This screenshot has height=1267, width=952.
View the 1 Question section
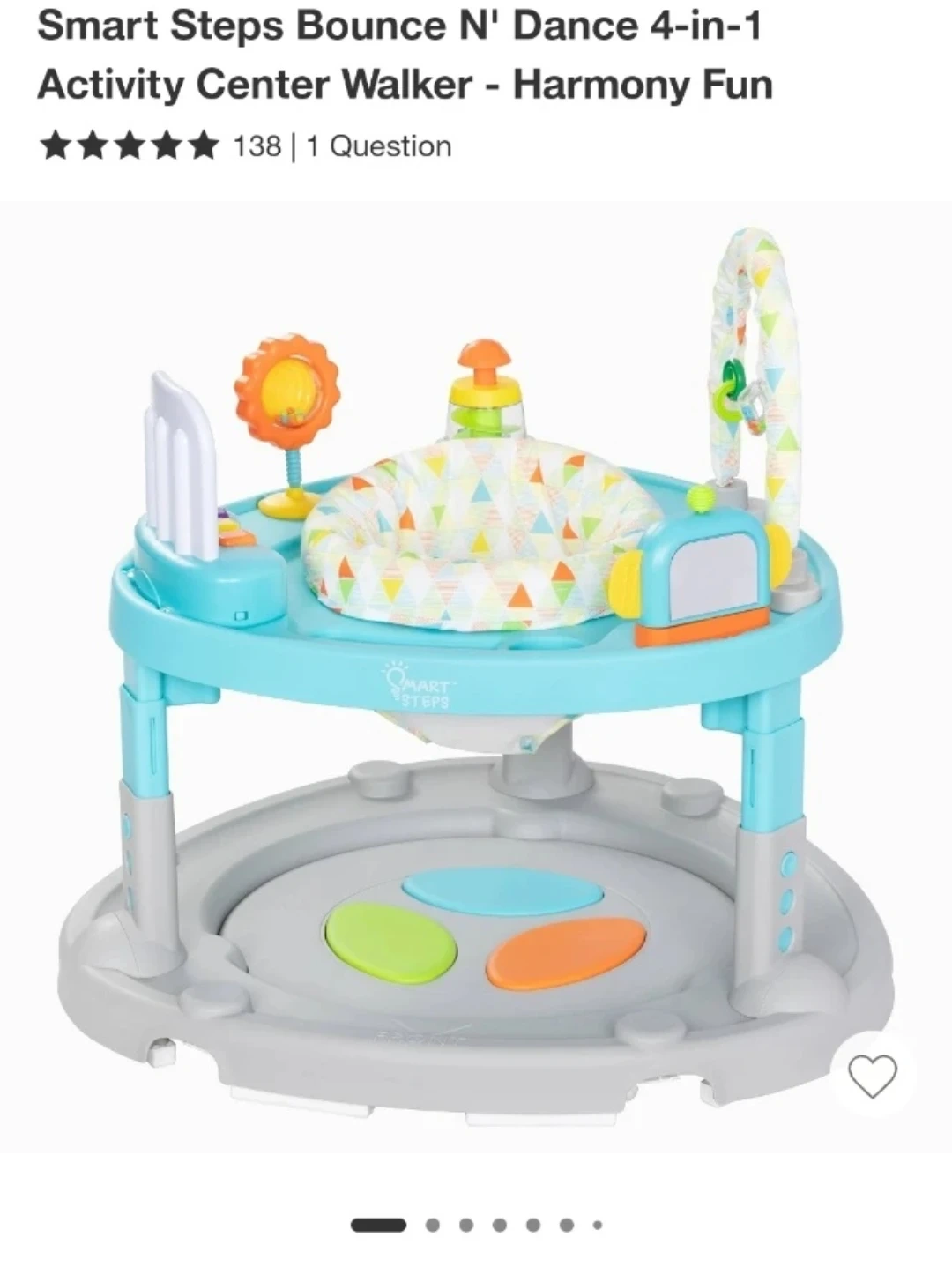379,146
